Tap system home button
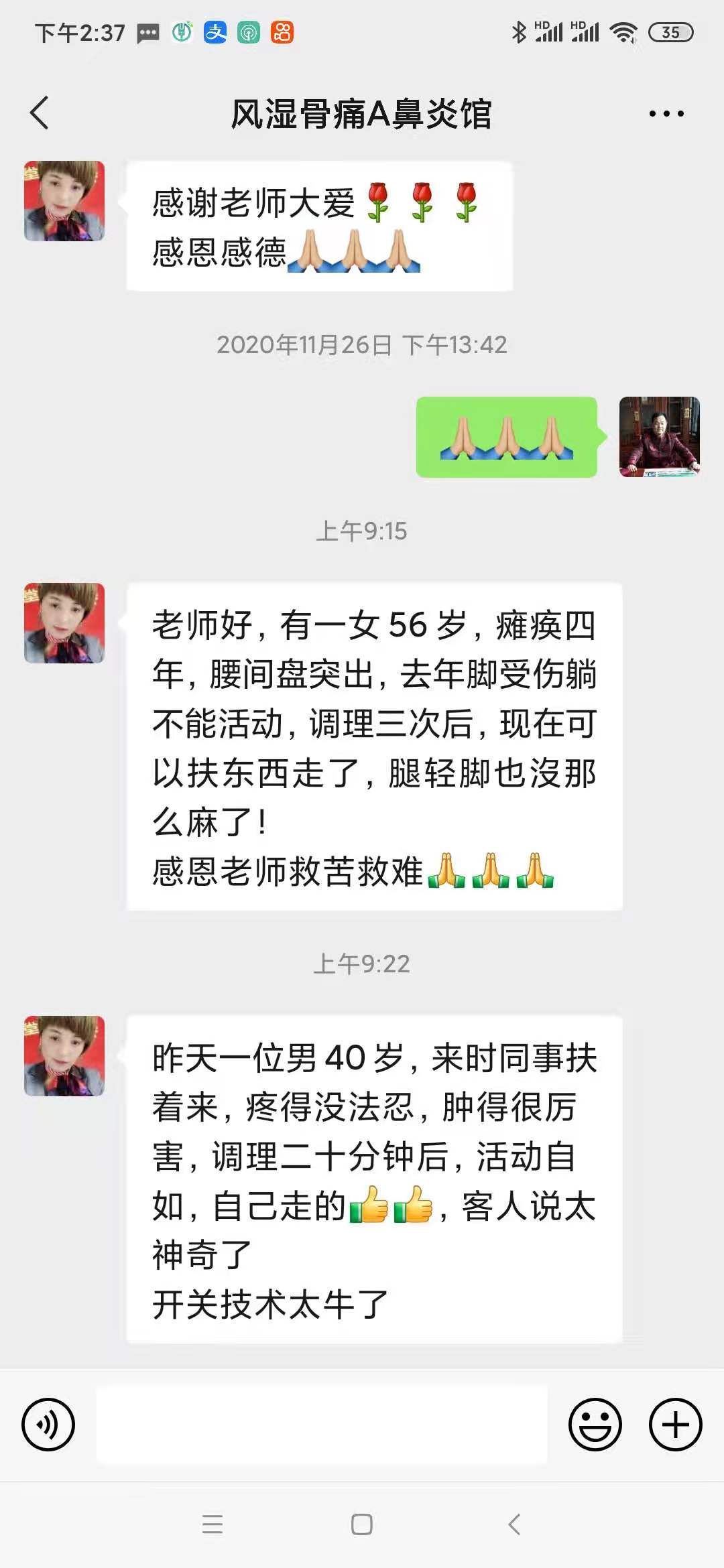 click(362, 1524)
